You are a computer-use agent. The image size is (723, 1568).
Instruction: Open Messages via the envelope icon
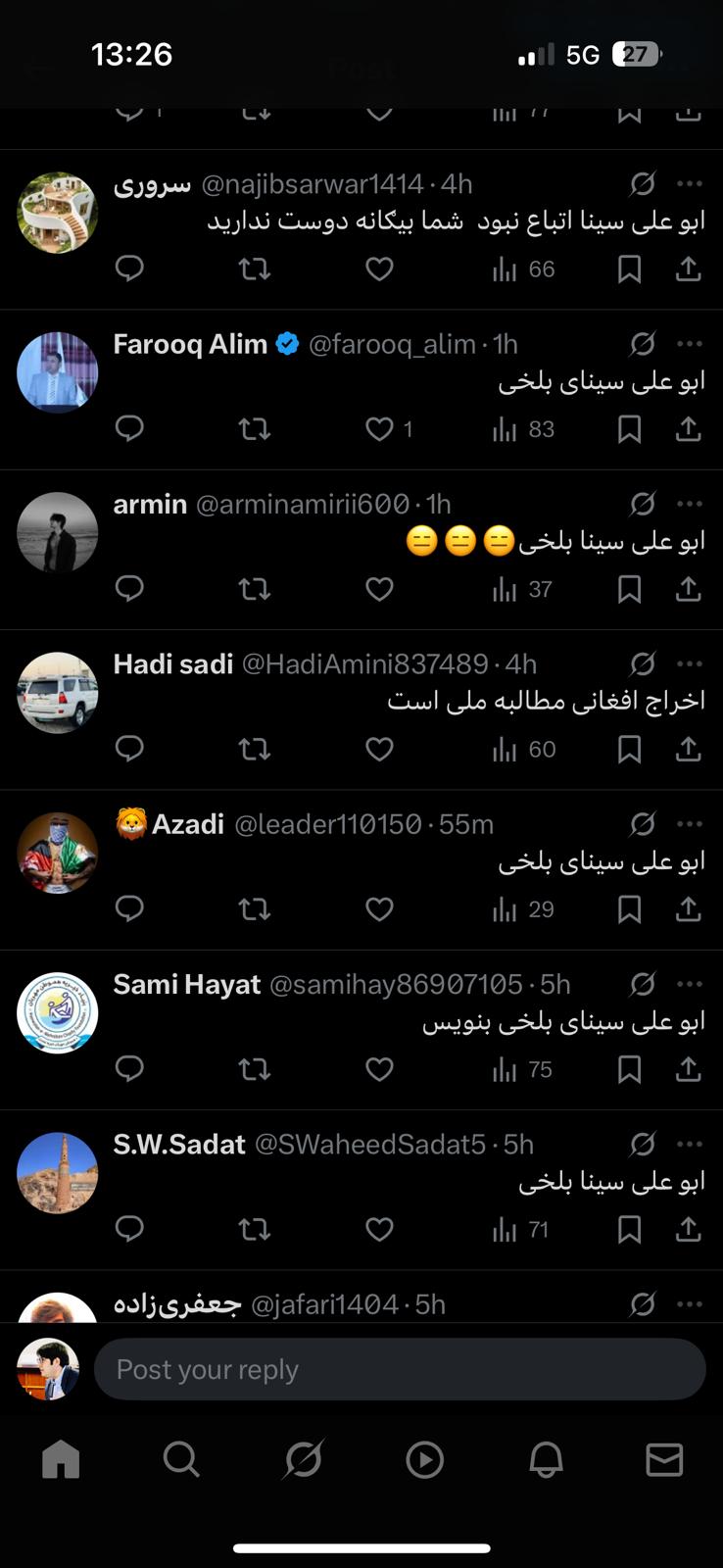point(664,1459)
